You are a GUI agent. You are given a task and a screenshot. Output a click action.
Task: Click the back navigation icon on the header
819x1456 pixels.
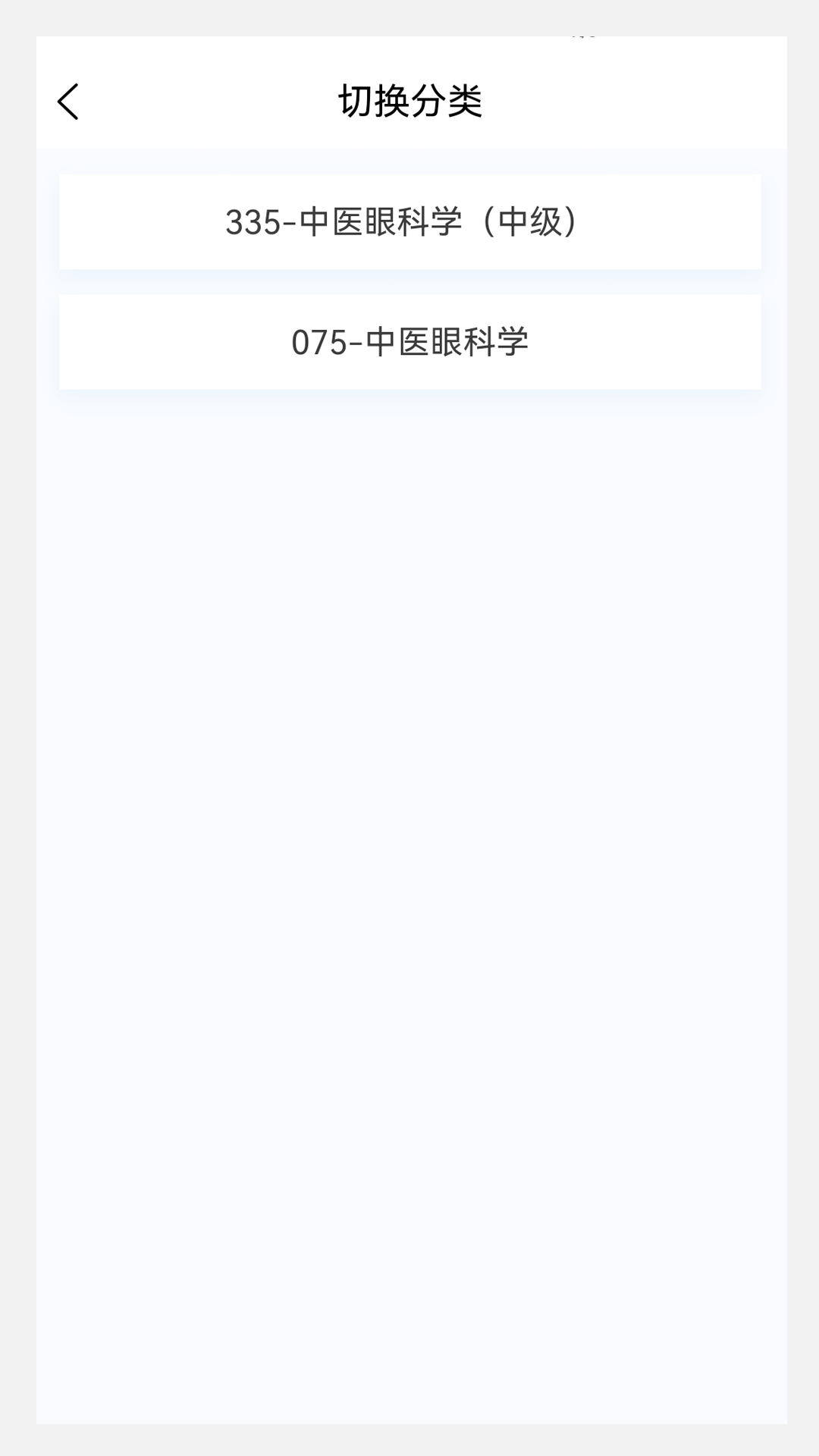click(x=68, y=101)
